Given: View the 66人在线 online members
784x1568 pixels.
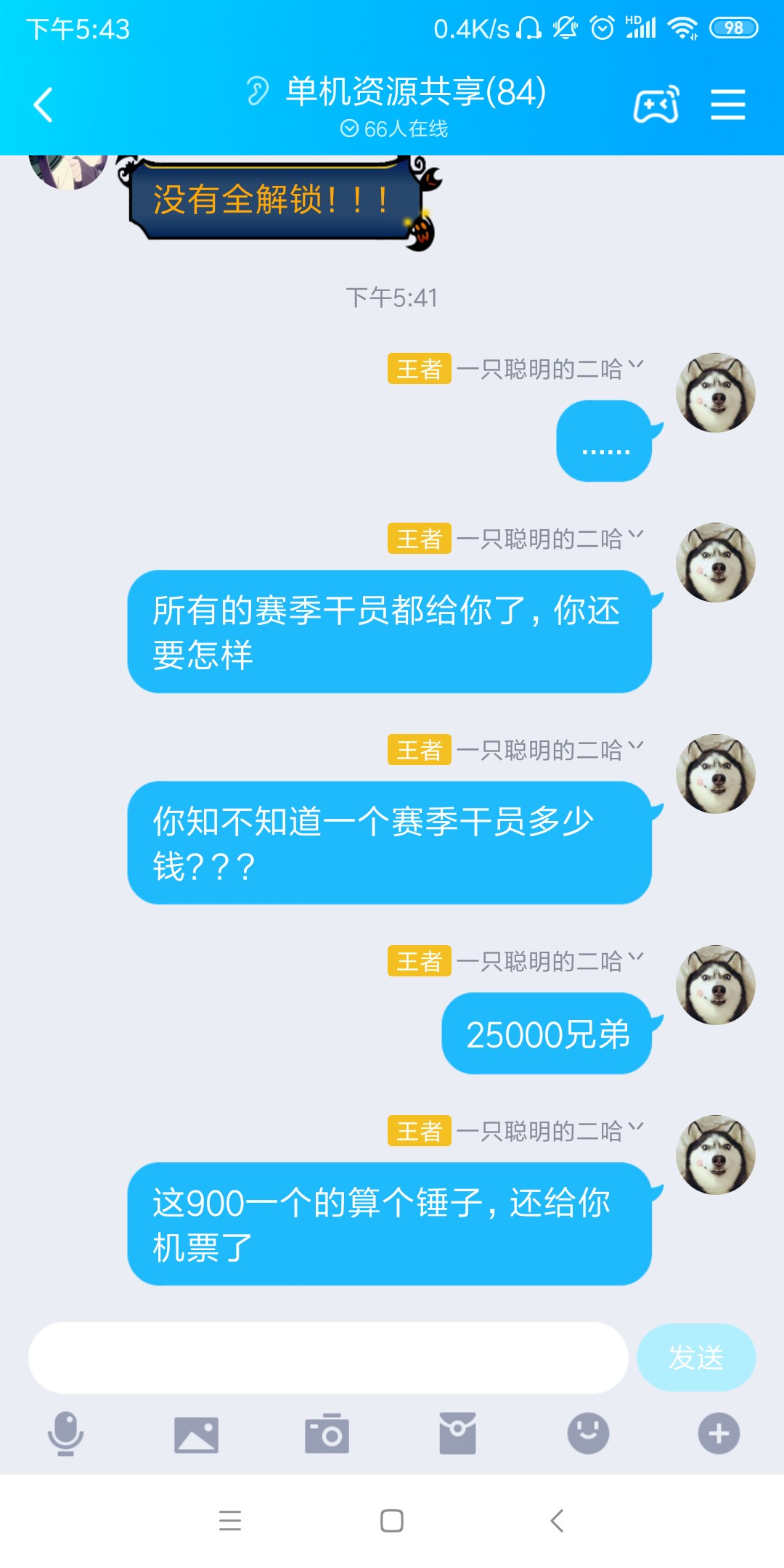Looking at the screenshot, I should coord(394,129).
